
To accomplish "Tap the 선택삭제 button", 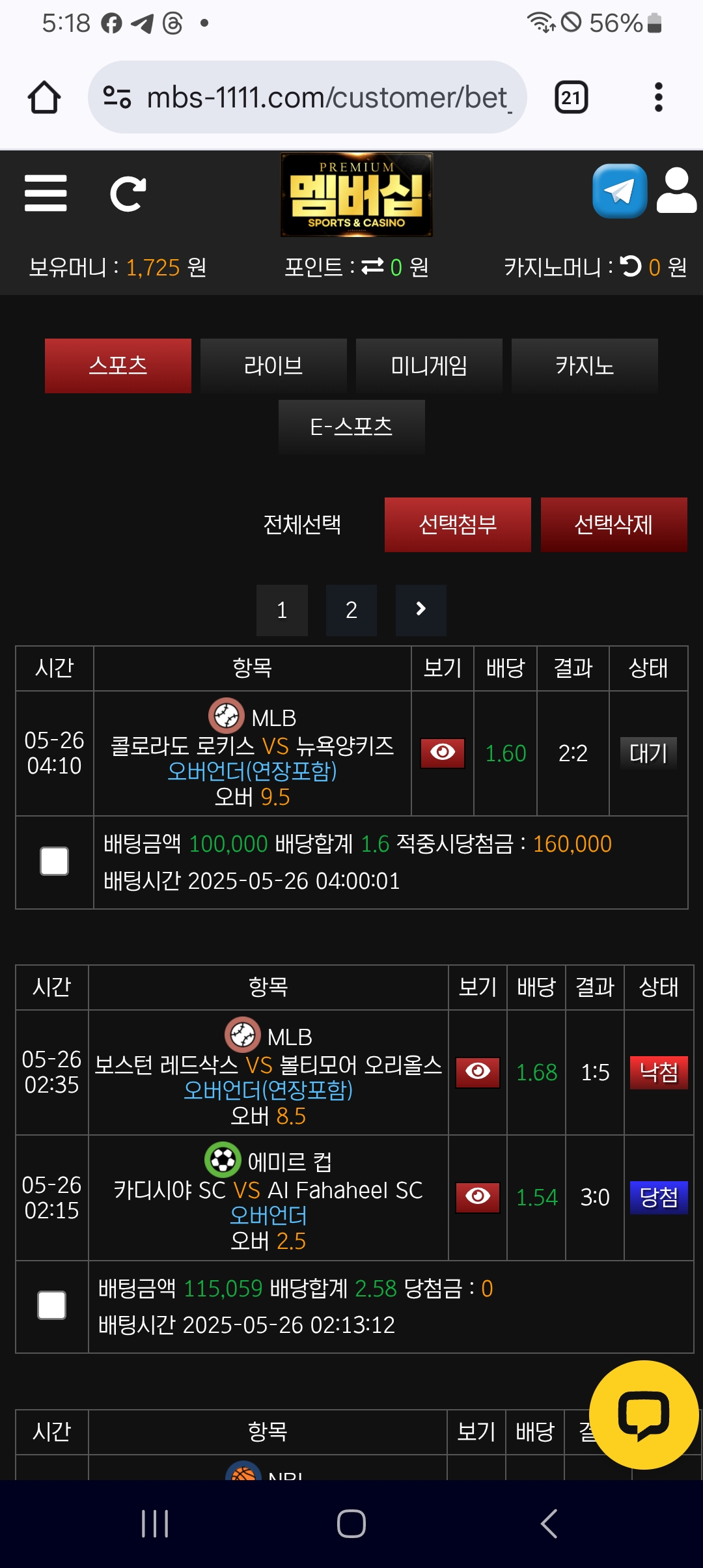I will (x=614, y=524).
